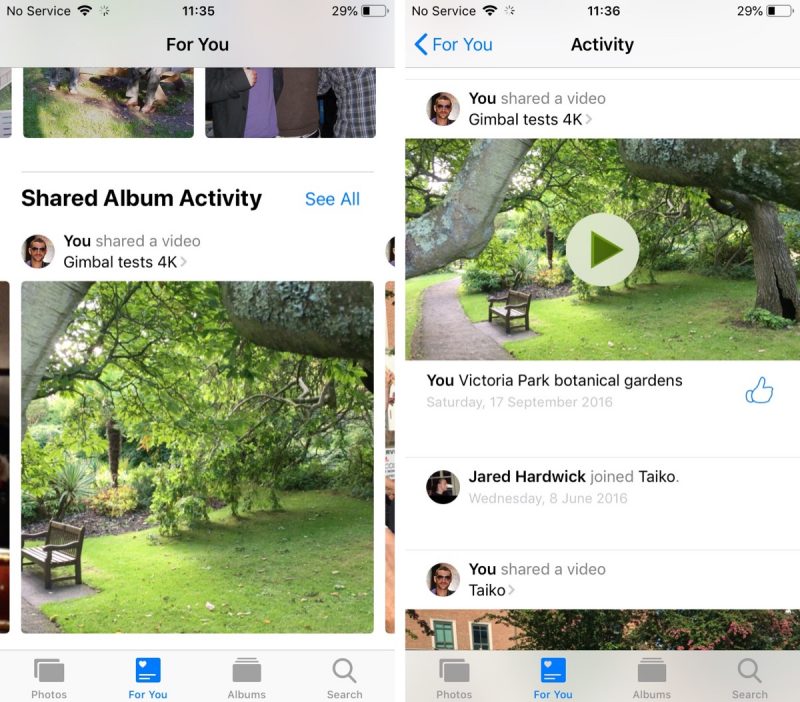Go back to For You from Activity
800x702 pixels.
click(x=453, y=44)
